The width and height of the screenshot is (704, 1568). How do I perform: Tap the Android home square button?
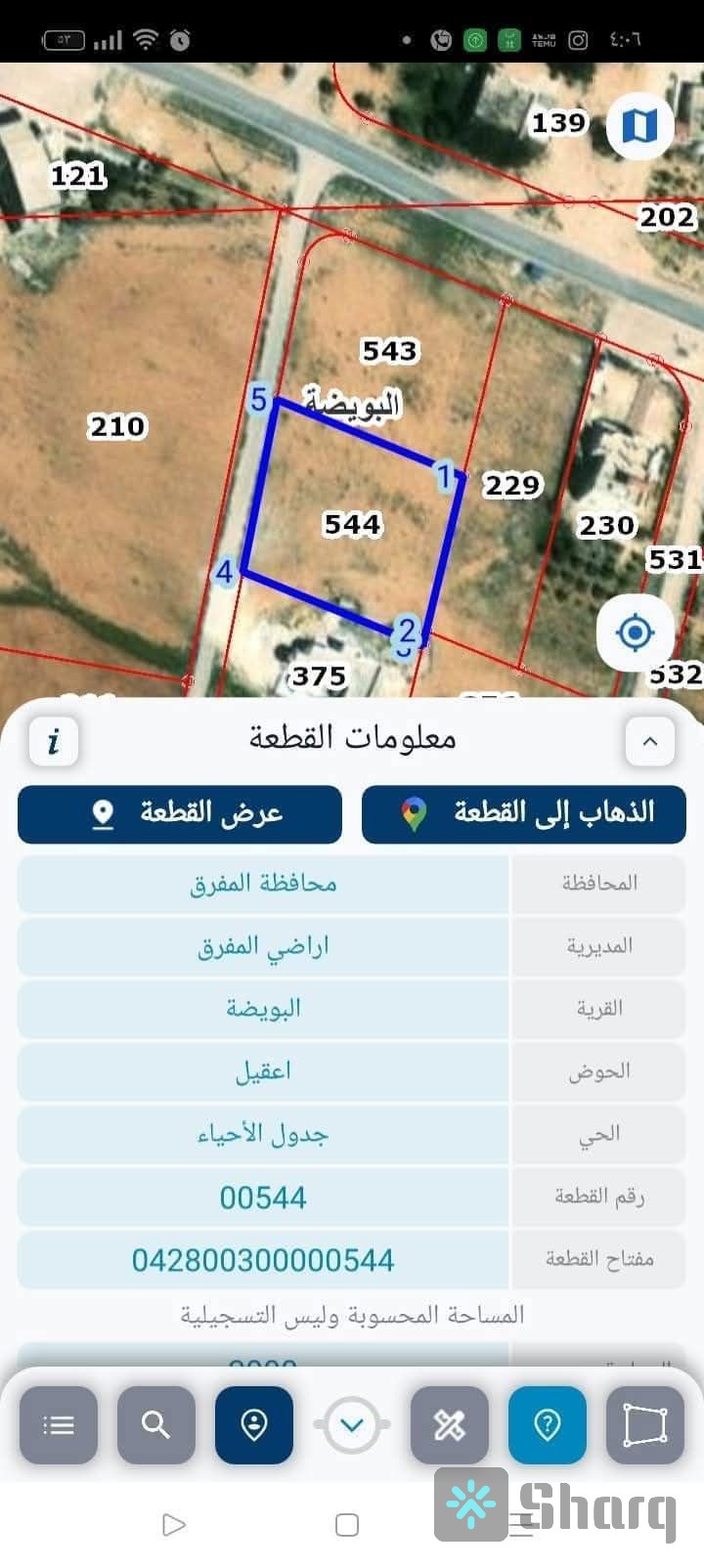click(347, 1524)
